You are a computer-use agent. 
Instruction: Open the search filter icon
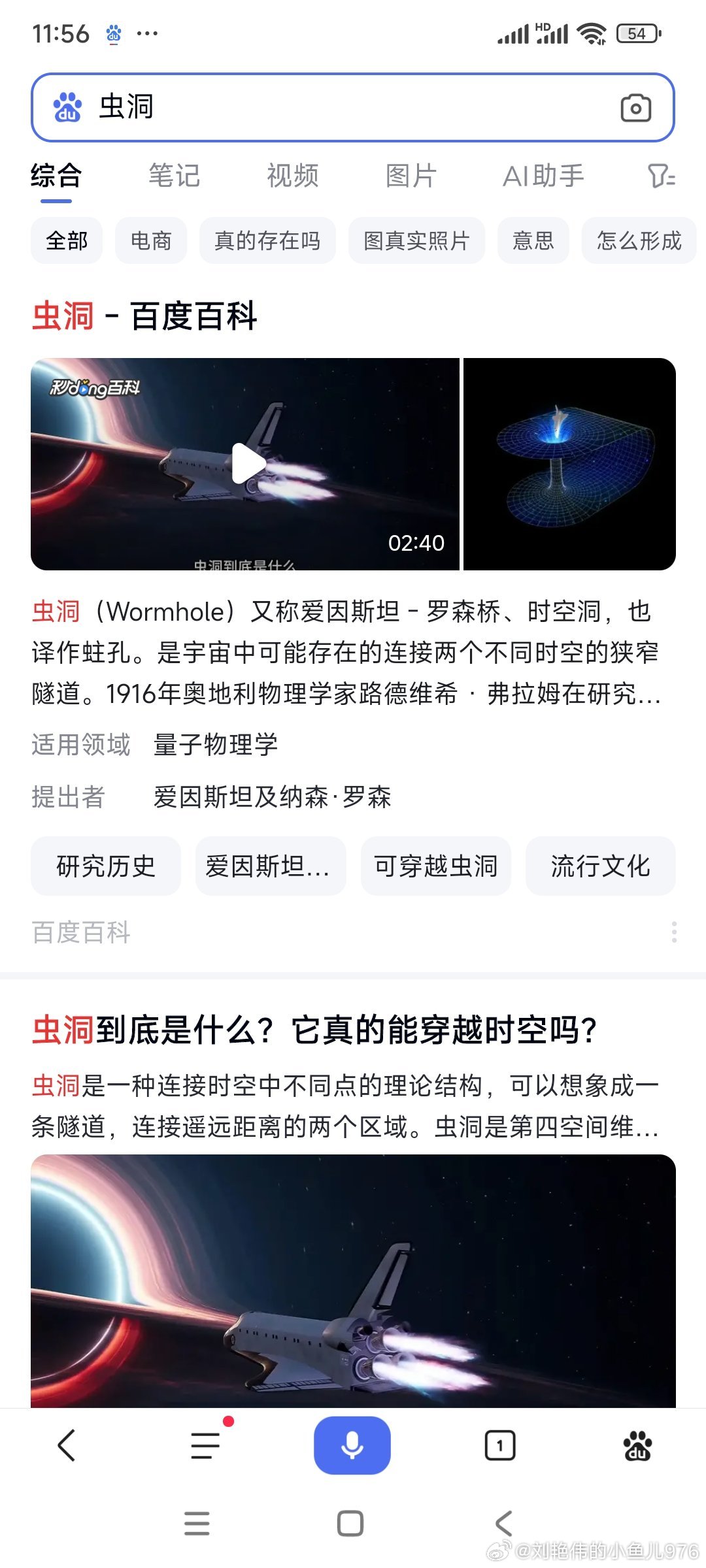[662, 176]
